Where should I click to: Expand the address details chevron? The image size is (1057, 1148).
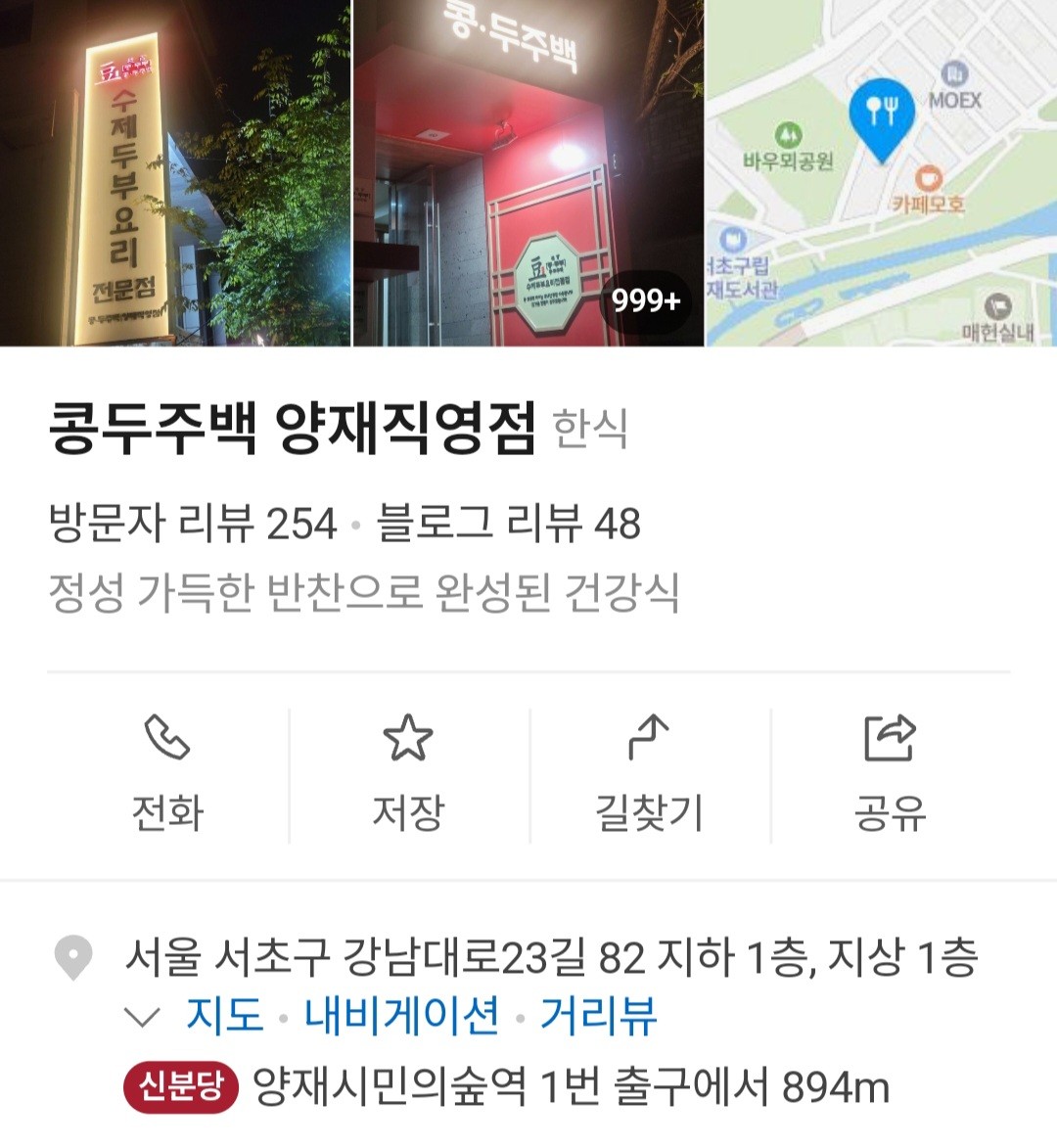[142, 1018]
